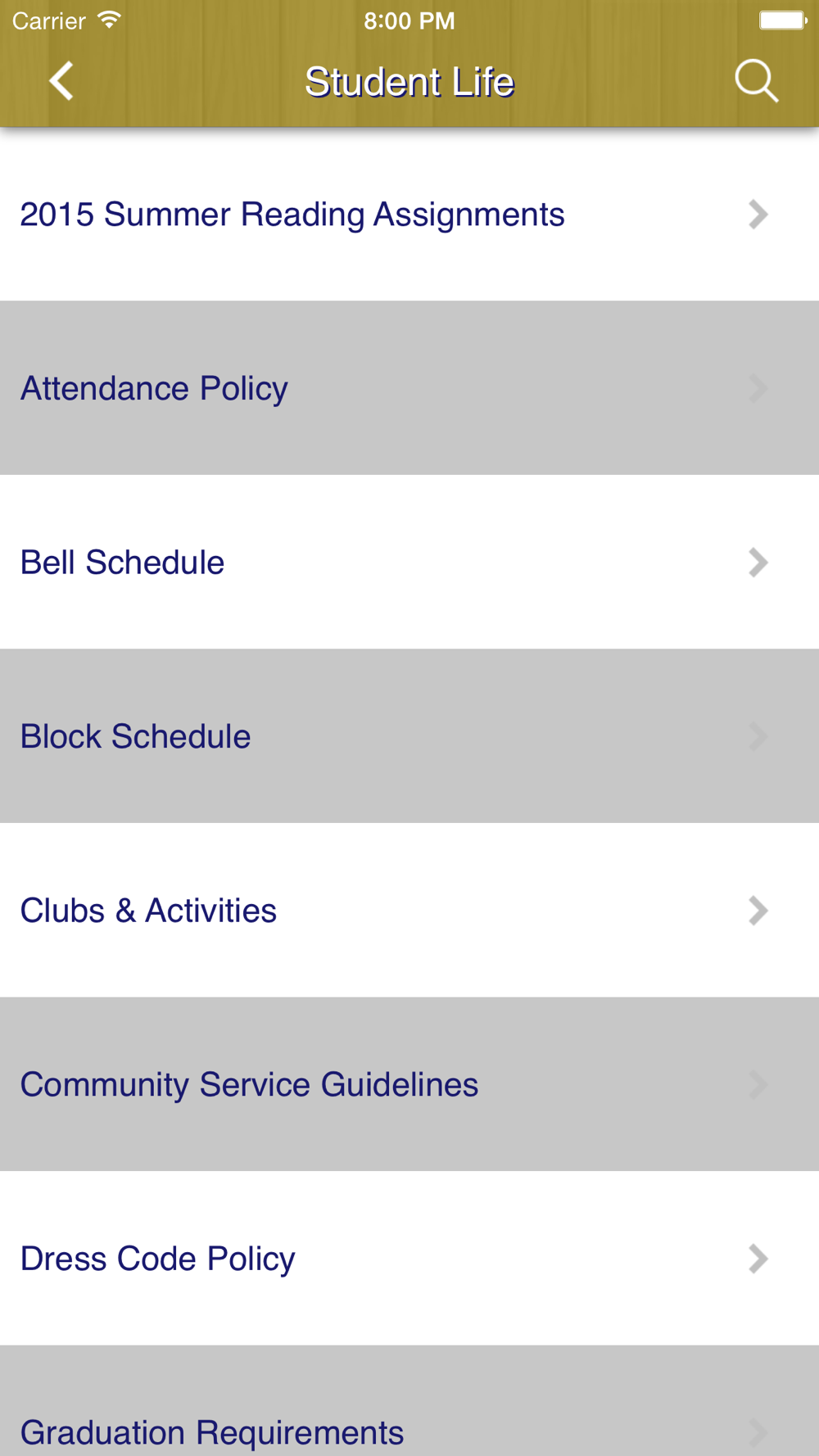Viewport: 819px width, 1456px height.
Task: View Community Service Guidelines
Action: coord(409,1083)
